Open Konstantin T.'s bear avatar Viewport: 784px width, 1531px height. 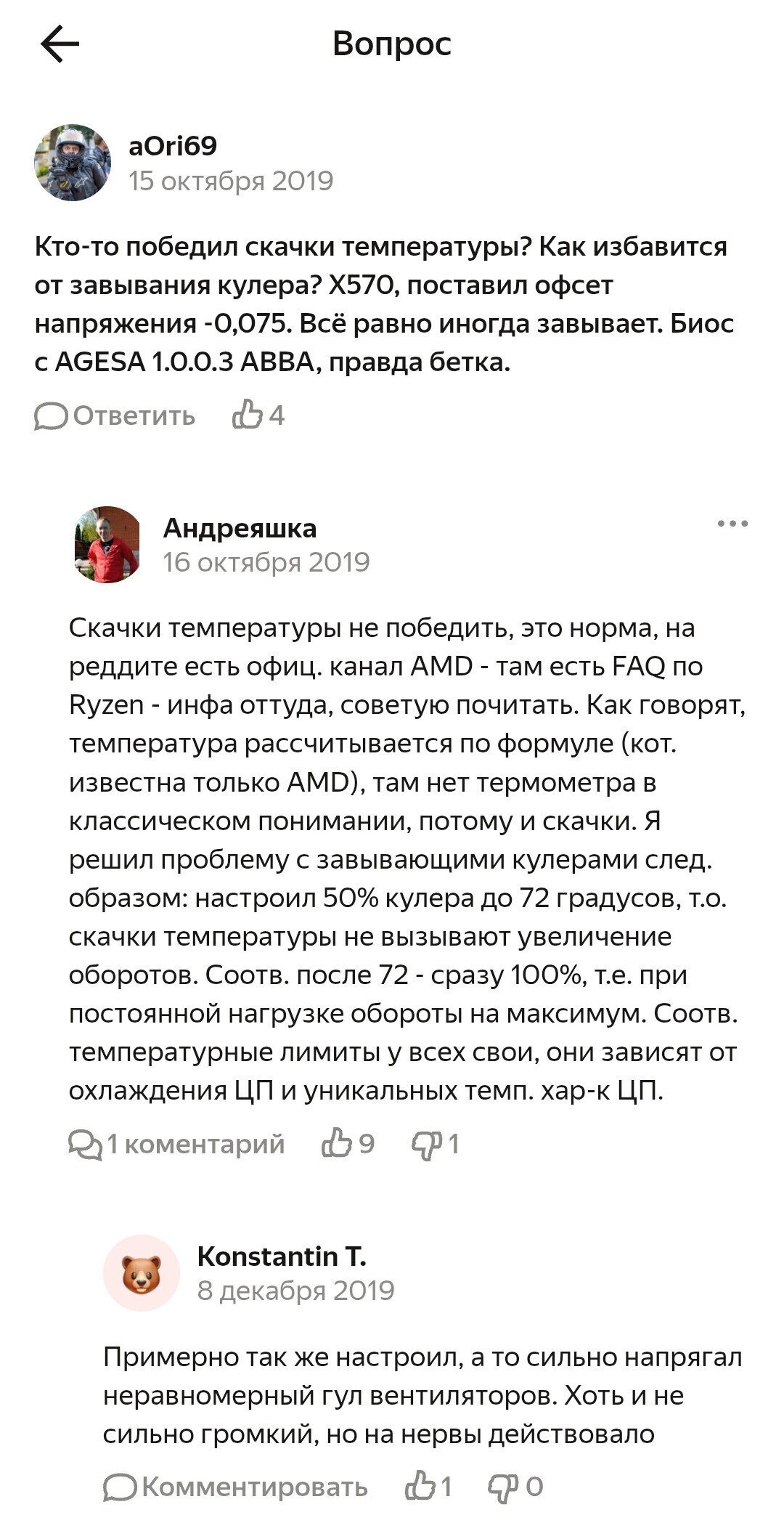coord(142,1272)
